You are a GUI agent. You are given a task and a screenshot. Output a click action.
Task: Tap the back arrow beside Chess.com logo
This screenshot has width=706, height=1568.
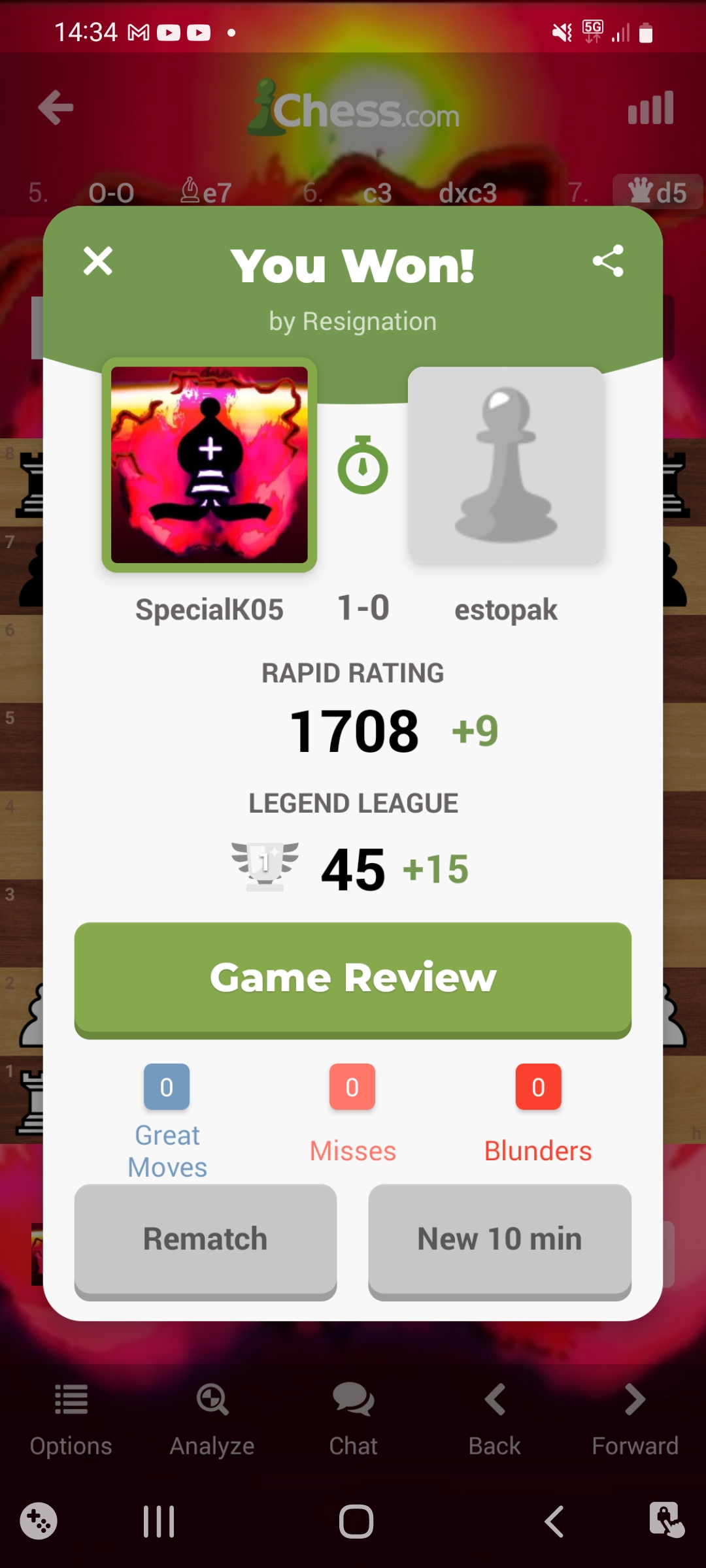55,108
